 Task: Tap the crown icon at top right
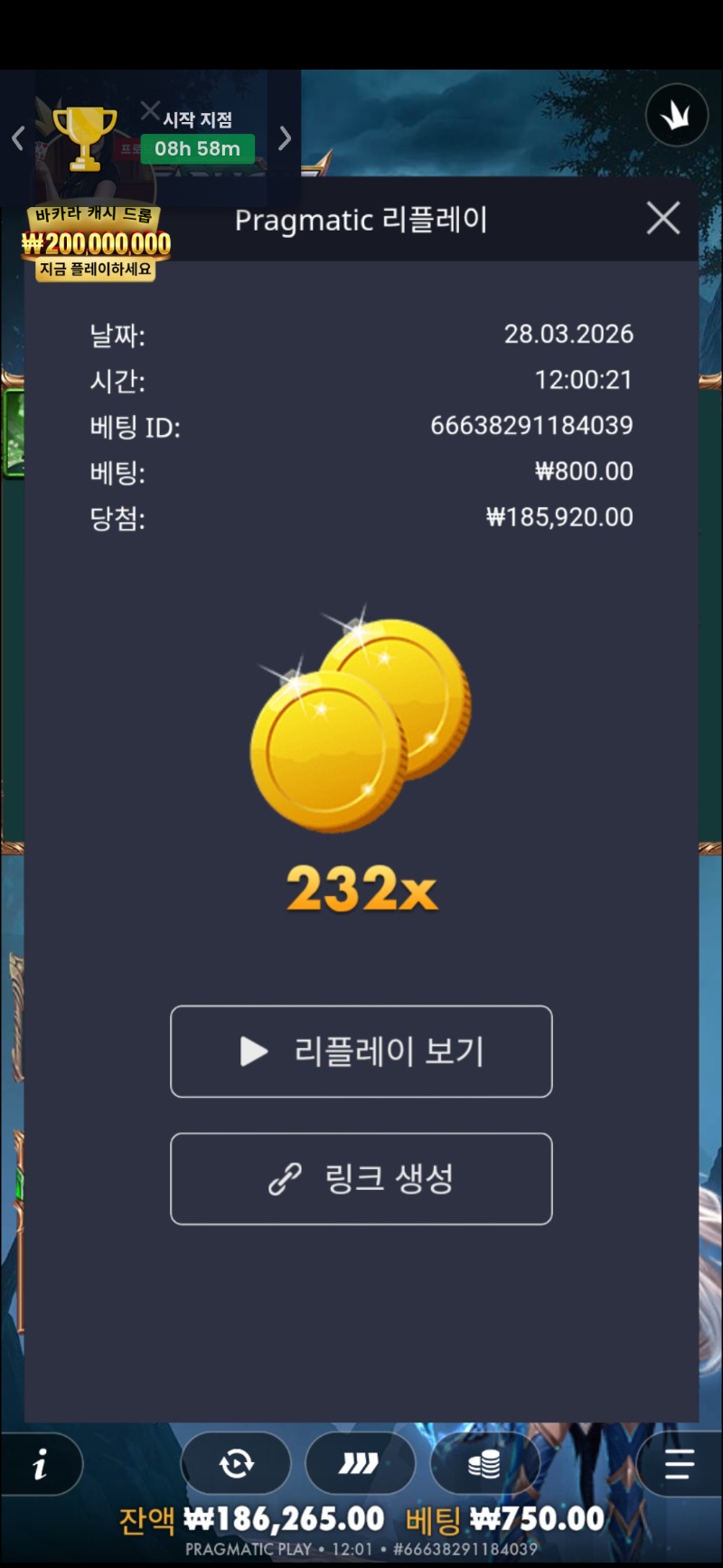click(x=676, y=116)
